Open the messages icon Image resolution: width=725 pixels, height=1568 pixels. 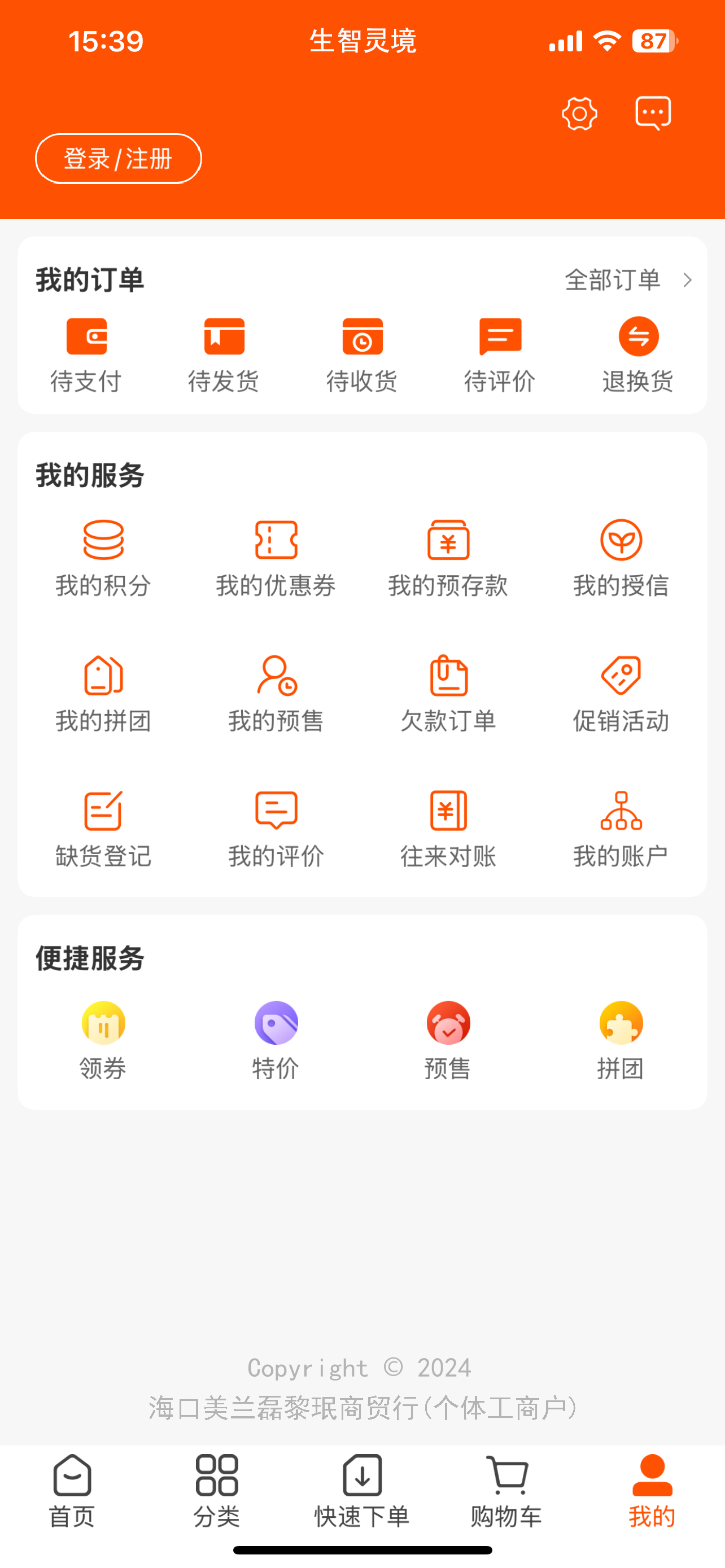(653, 113)
